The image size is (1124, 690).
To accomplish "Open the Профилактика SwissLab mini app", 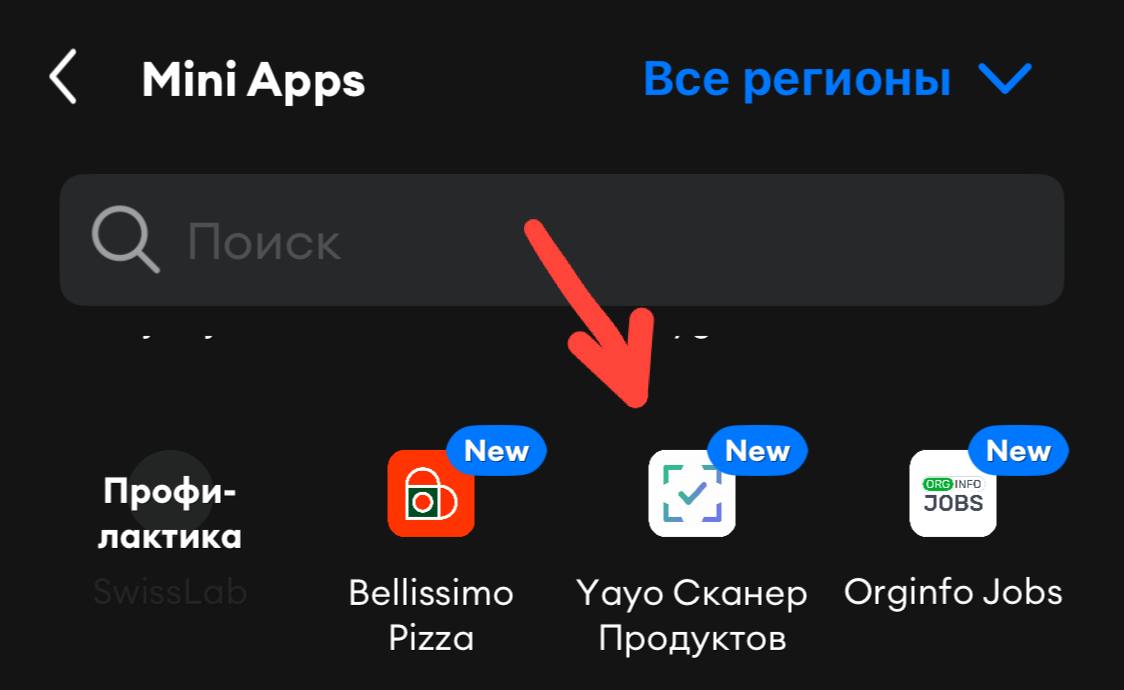I will pyautogui.click(x=171, y=520).
